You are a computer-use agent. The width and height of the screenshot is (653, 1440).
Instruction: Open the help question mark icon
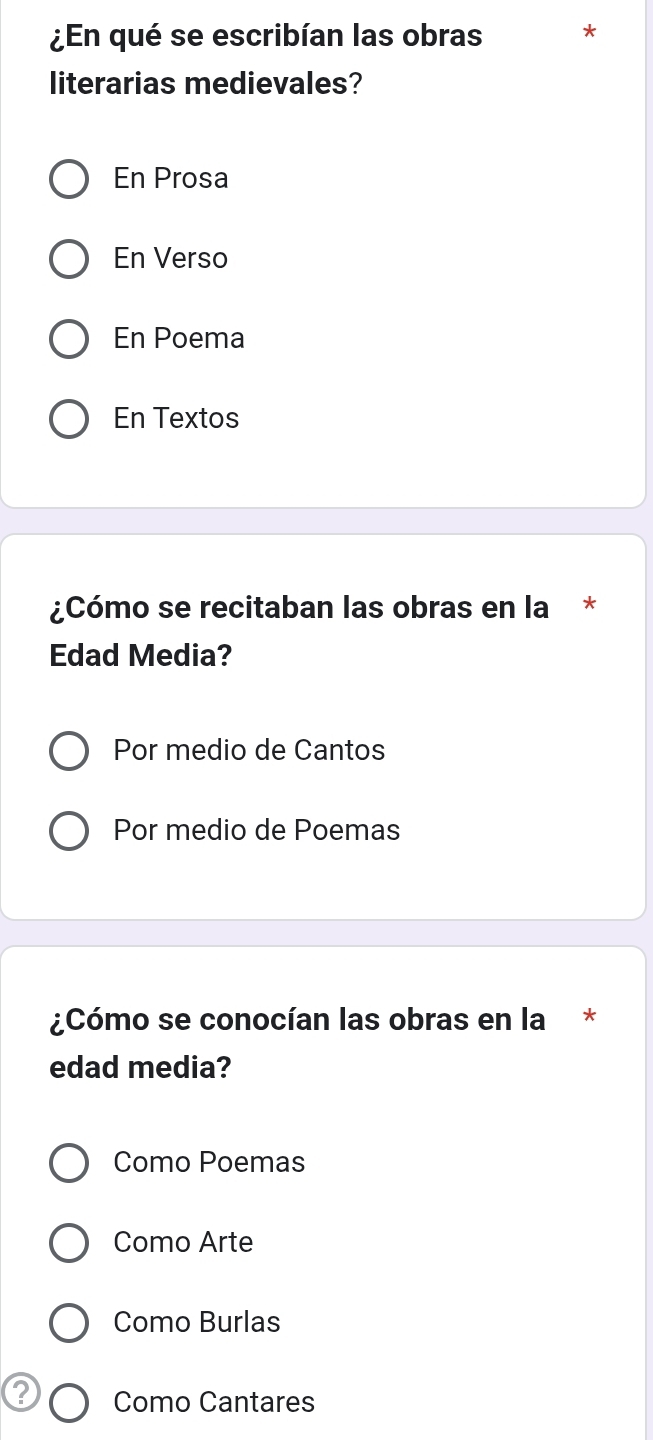pos(19,1392)
